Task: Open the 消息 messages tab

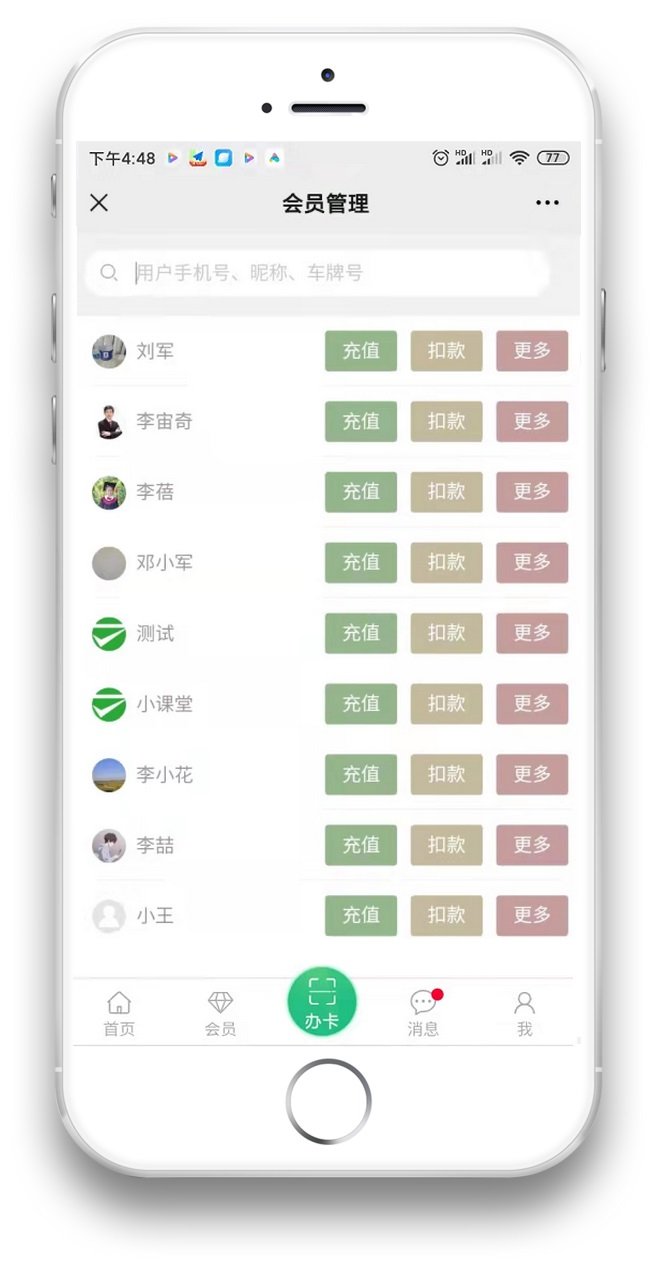Action: 423,1013
